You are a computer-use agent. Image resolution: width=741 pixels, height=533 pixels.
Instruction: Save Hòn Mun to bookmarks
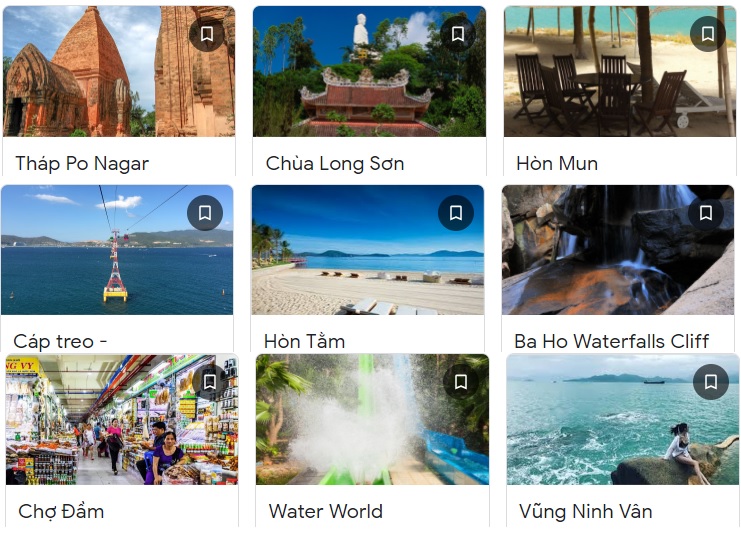click(708, 34)
